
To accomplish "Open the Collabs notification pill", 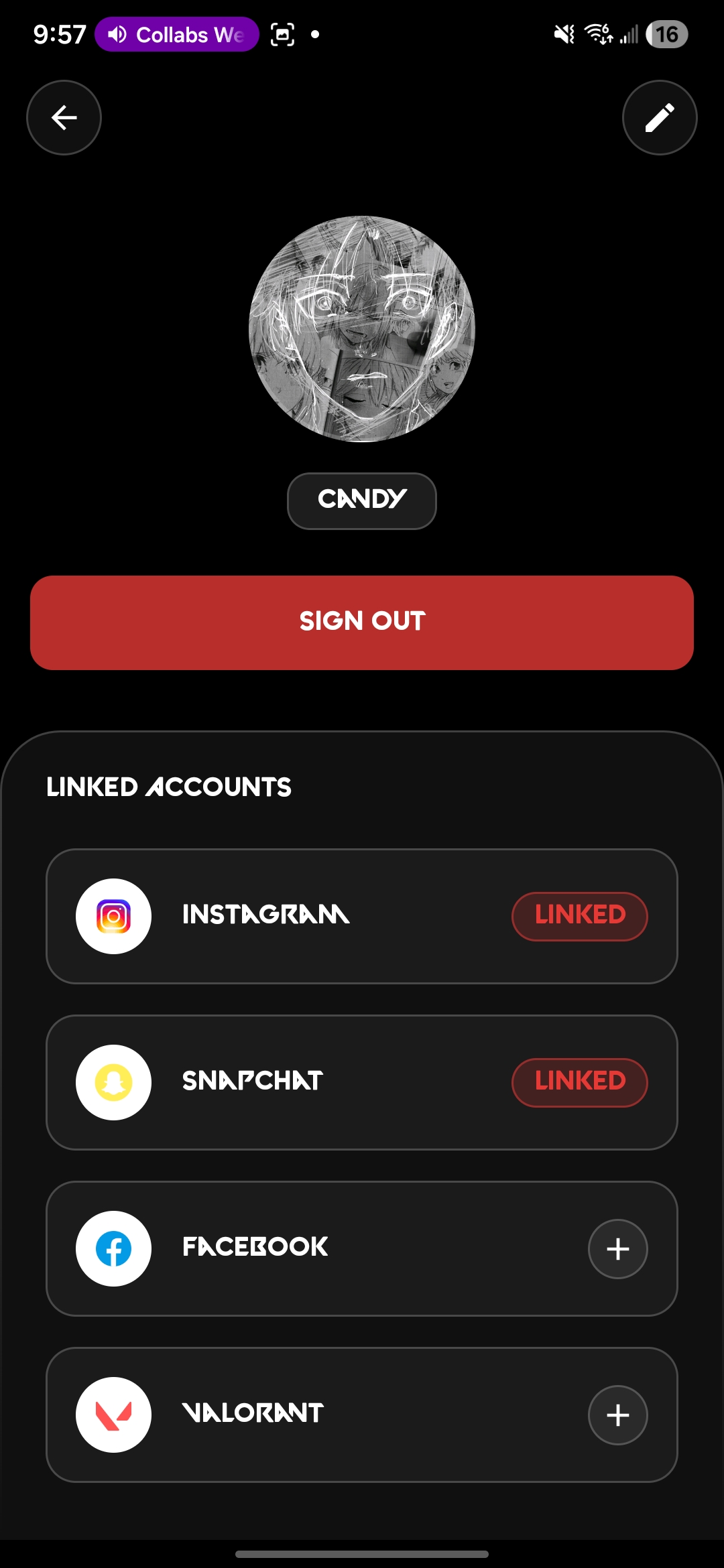I will [x=176, y=35].
